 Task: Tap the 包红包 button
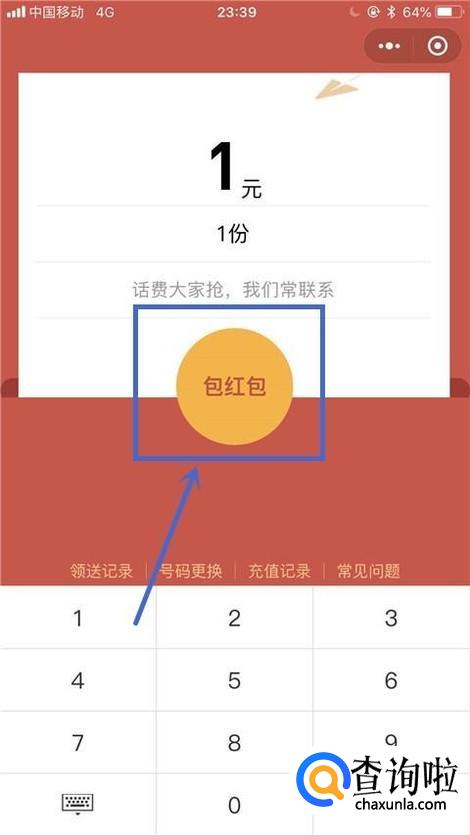click(x=235, y=386)
